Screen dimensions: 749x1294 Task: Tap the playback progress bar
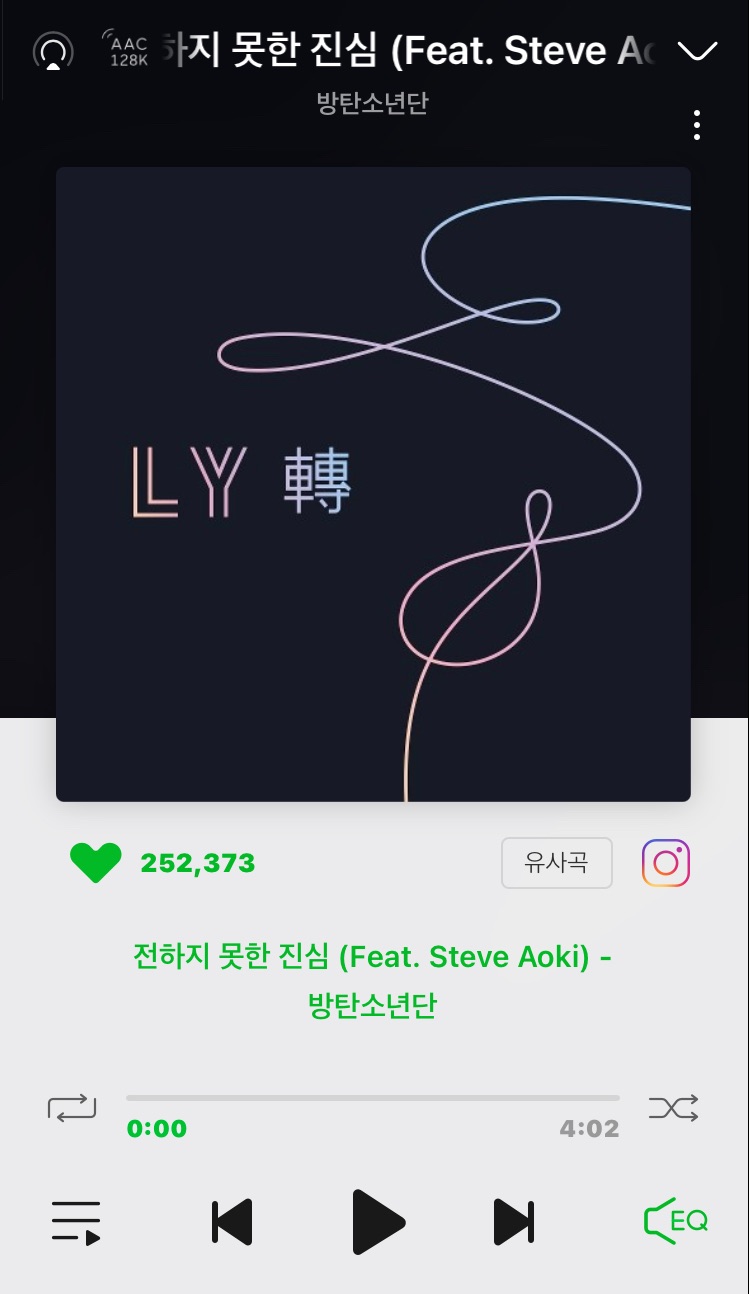373,1098
